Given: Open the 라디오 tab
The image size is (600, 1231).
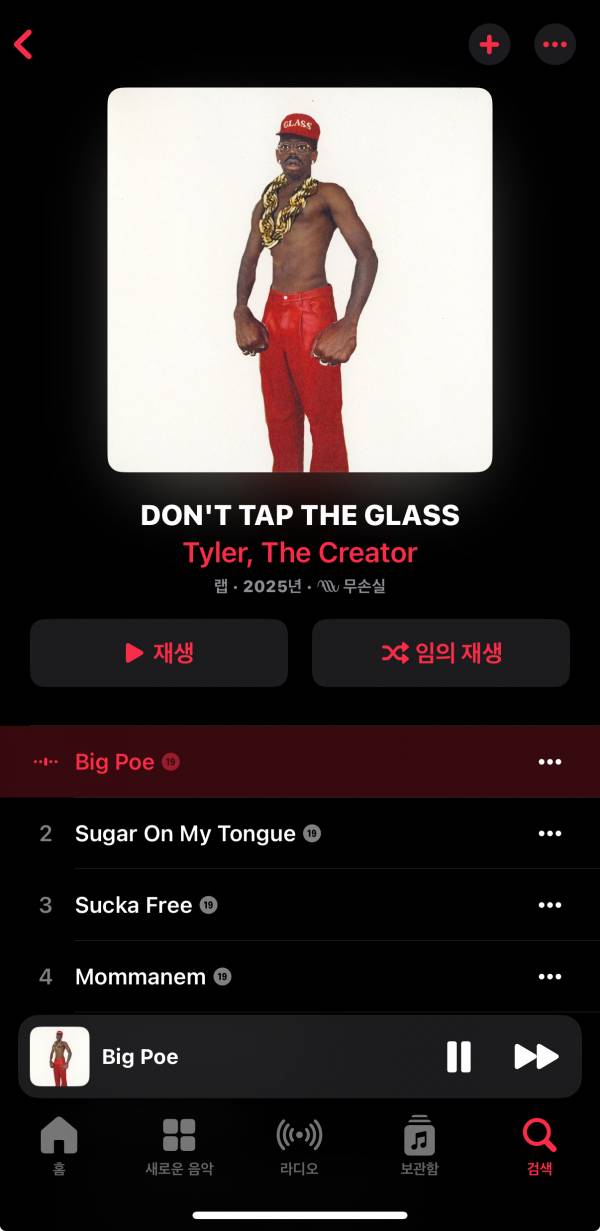Looking at the screenshot, I should [x=299, y=1145].
